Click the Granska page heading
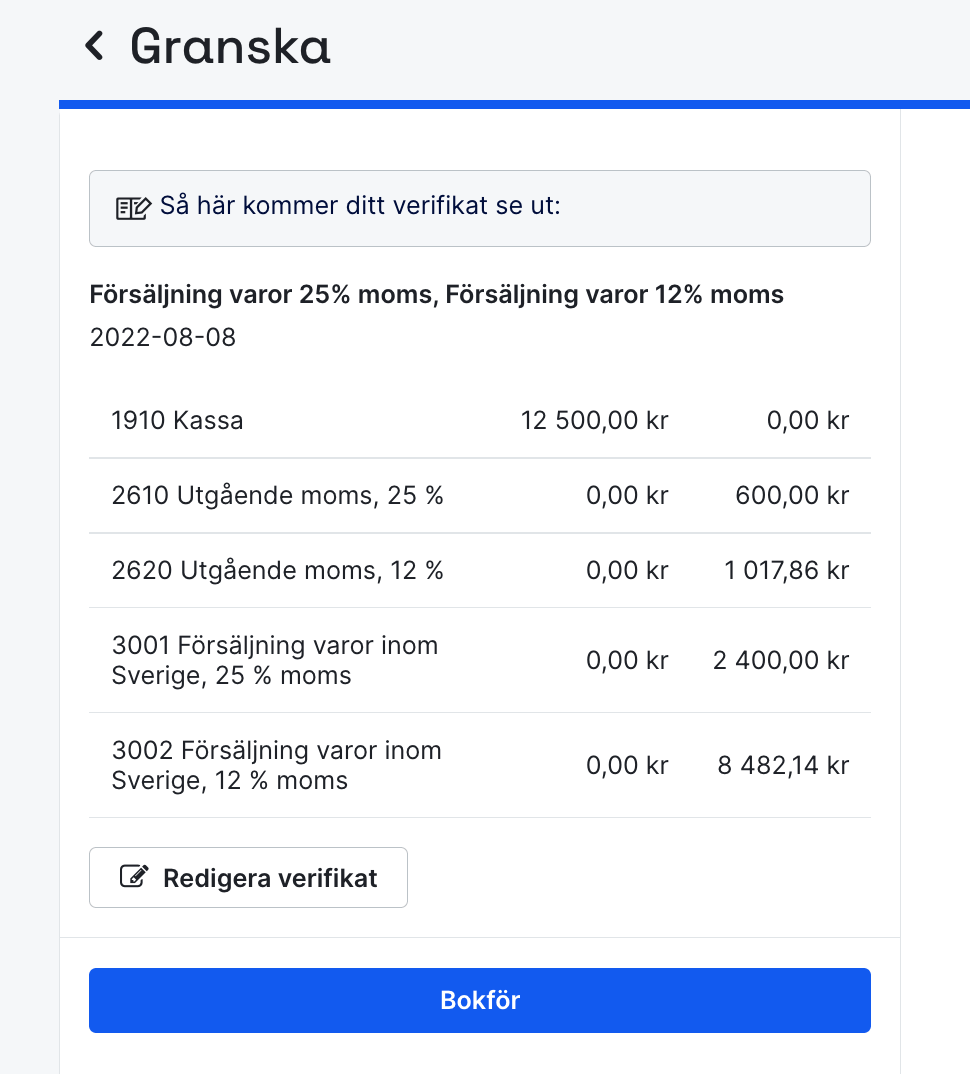Screen dimensions: 970x1074 click(x=228, y=47)
